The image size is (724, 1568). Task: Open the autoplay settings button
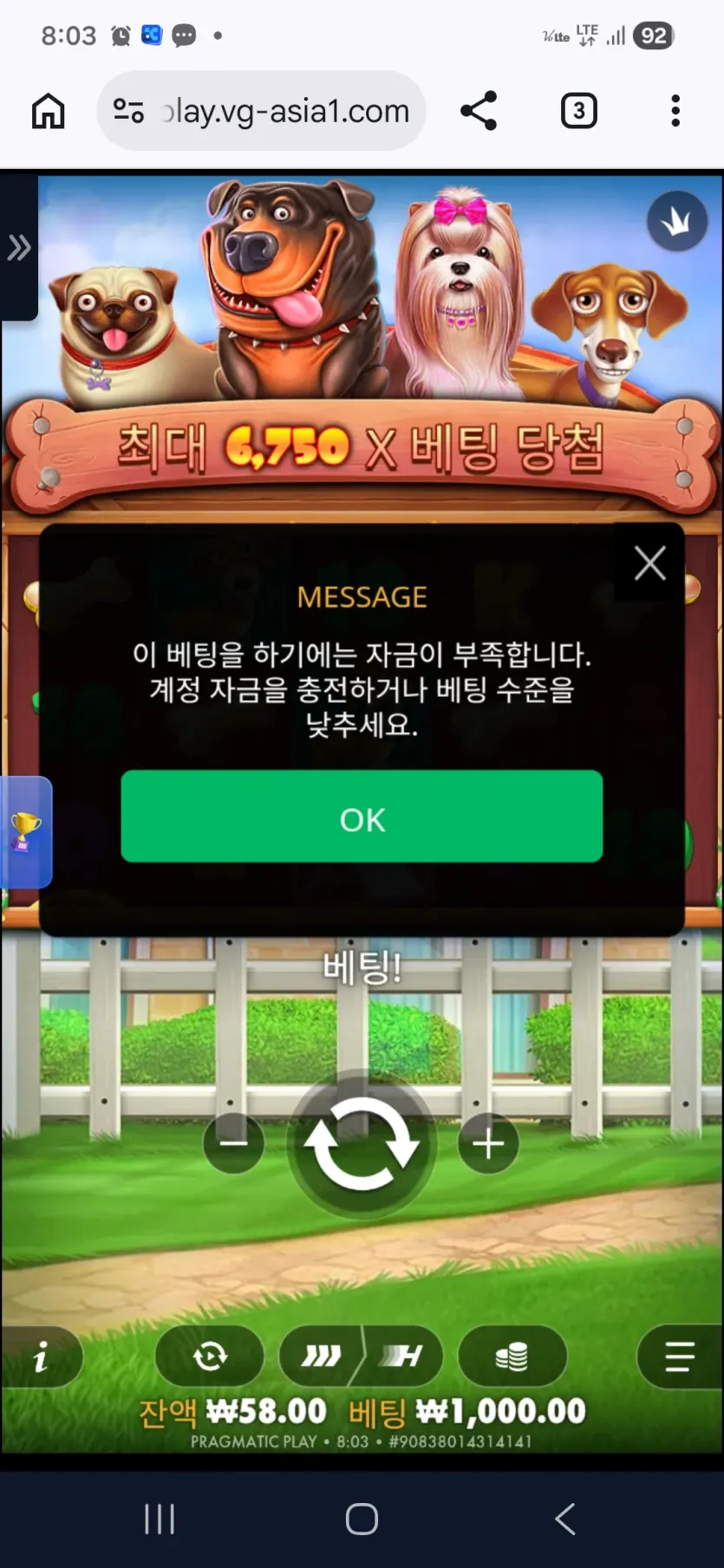(x=210, y=1356)
